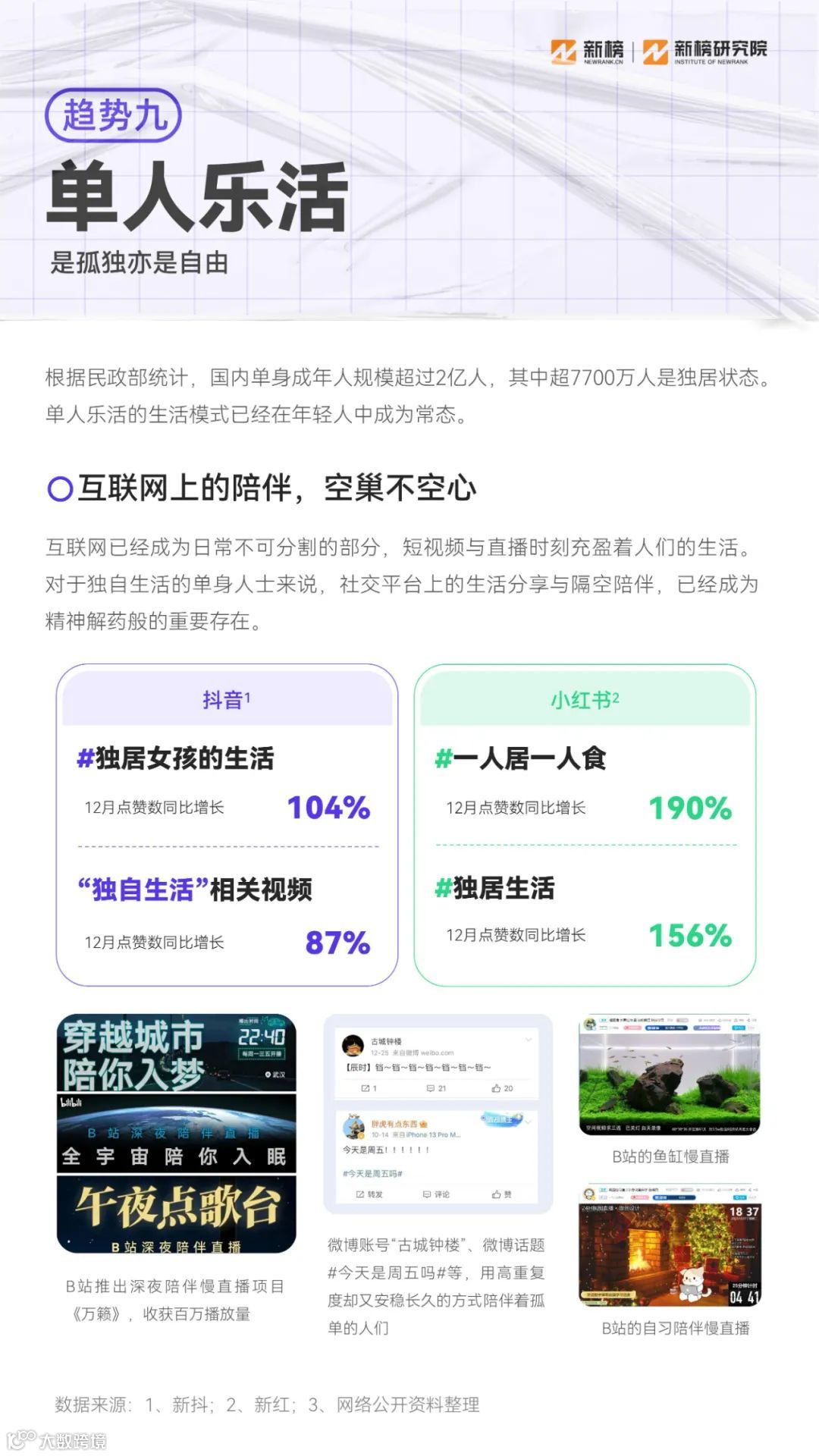Image resolution: width=819 pixels, height=1456 pixels.
Task: Expand options chevron on 古城钟楼 post
Action: [528, 1040]
